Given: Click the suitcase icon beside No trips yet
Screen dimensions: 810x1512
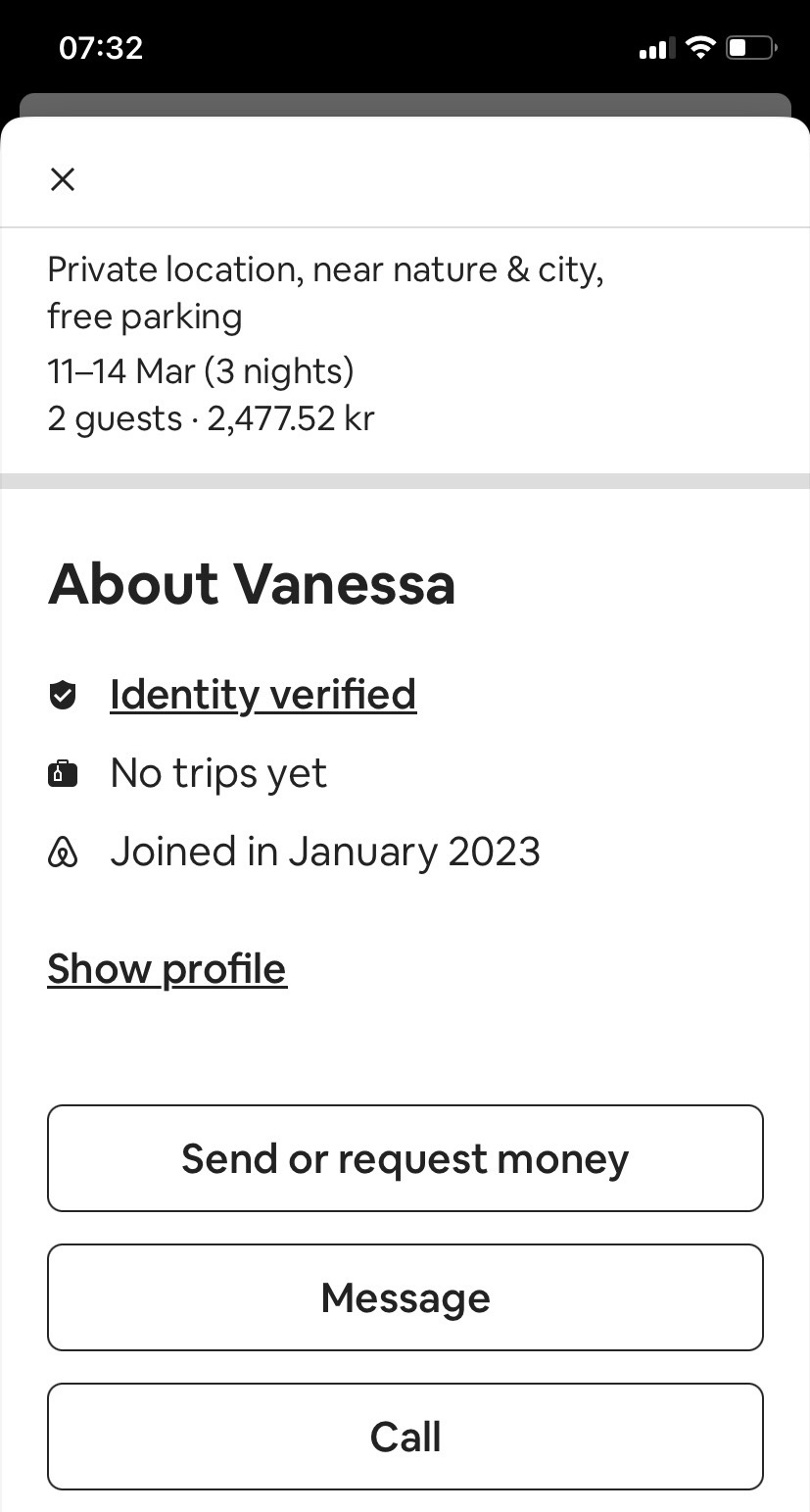Looking at the screenshot, I should 63,772.
